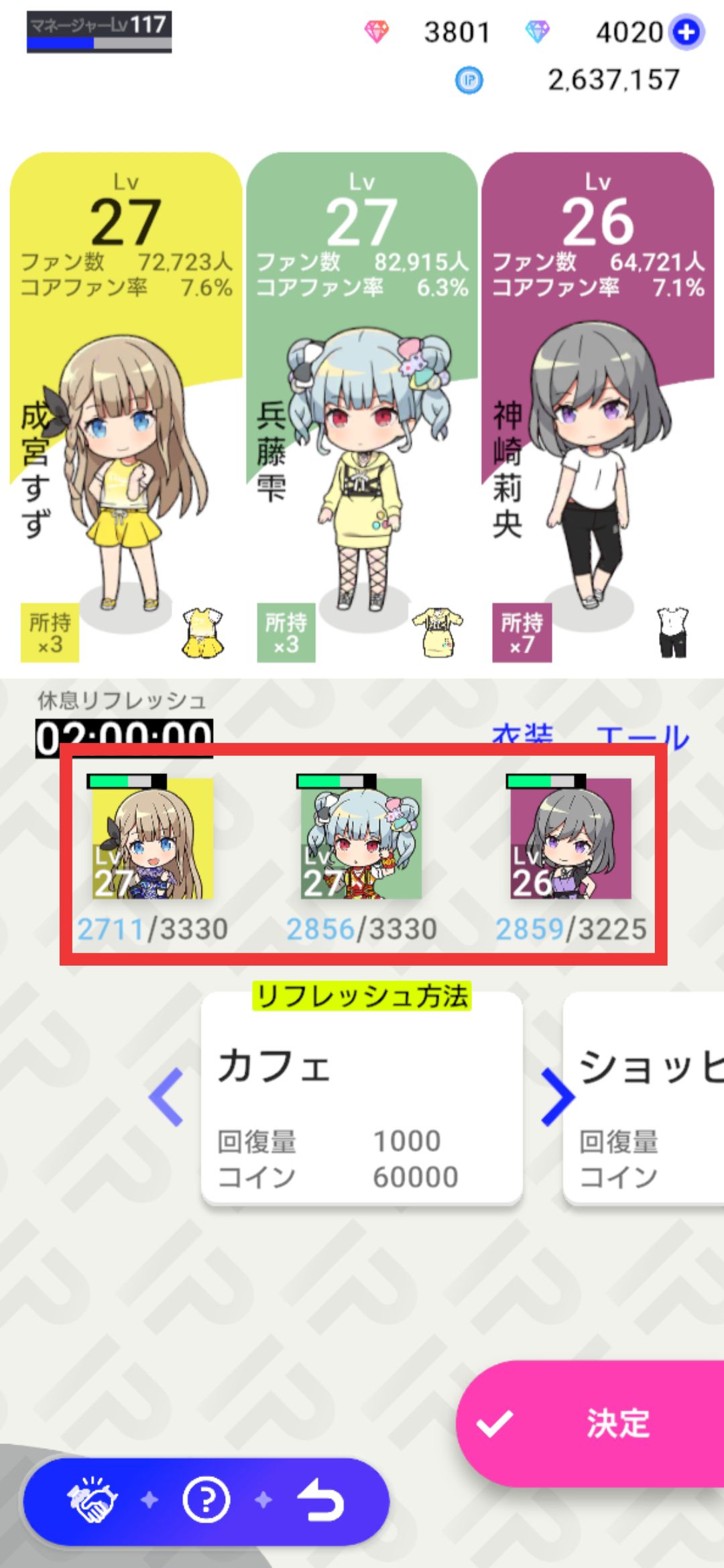Select the portrait with stamina 2711/3330
This screenshot has width=724, height=1568.
point(153,838)
